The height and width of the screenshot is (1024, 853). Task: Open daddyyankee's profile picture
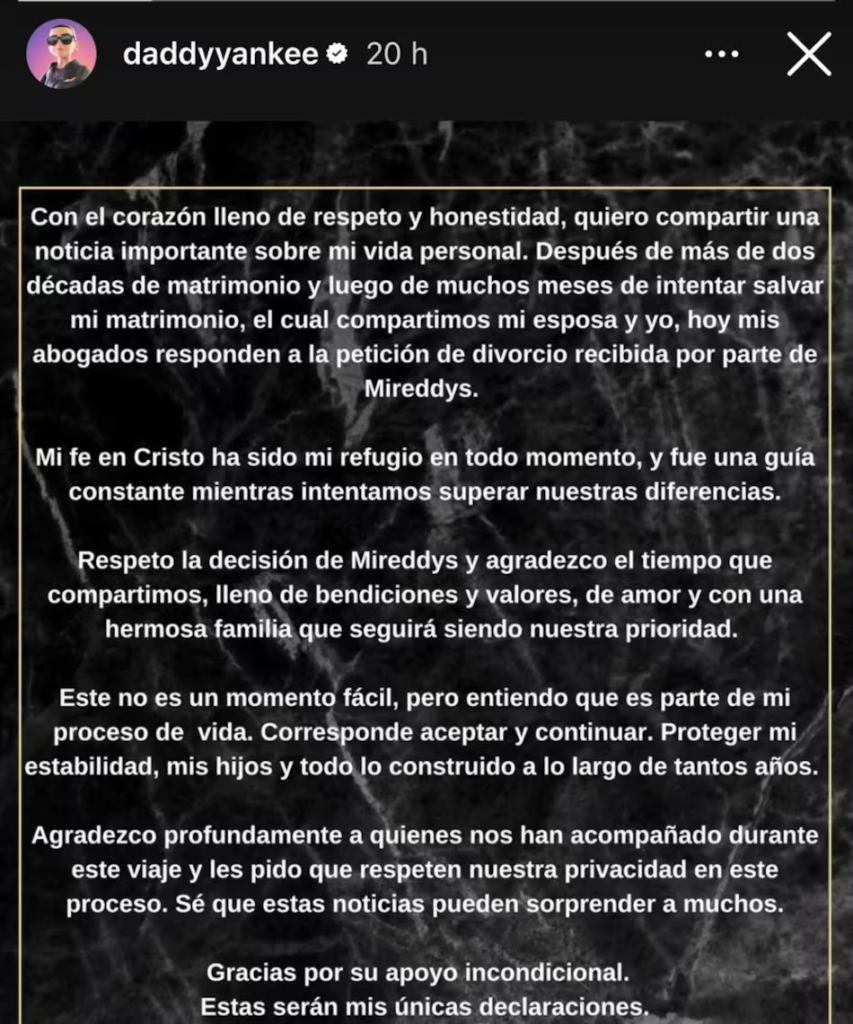pyautogui.click(x=61, y=54)
